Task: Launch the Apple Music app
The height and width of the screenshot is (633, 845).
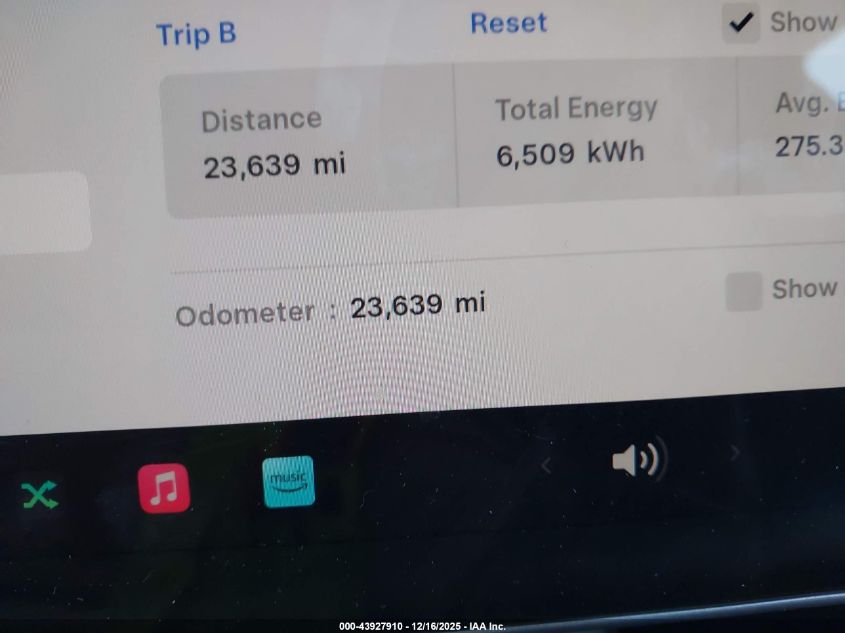Action: click(164, 488)
